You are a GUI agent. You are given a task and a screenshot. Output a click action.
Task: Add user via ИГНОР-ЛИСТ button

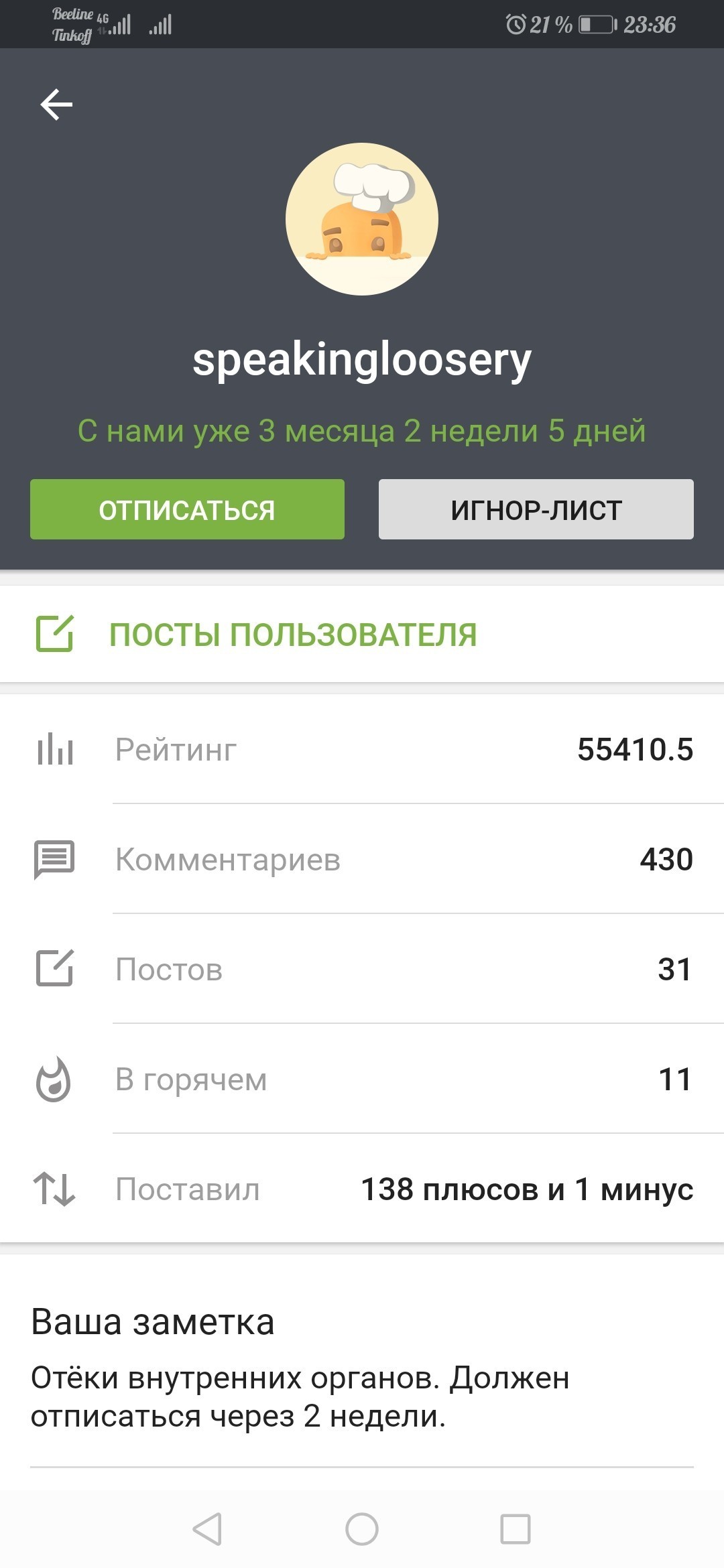pyautogui.click(x=536, y=510)
